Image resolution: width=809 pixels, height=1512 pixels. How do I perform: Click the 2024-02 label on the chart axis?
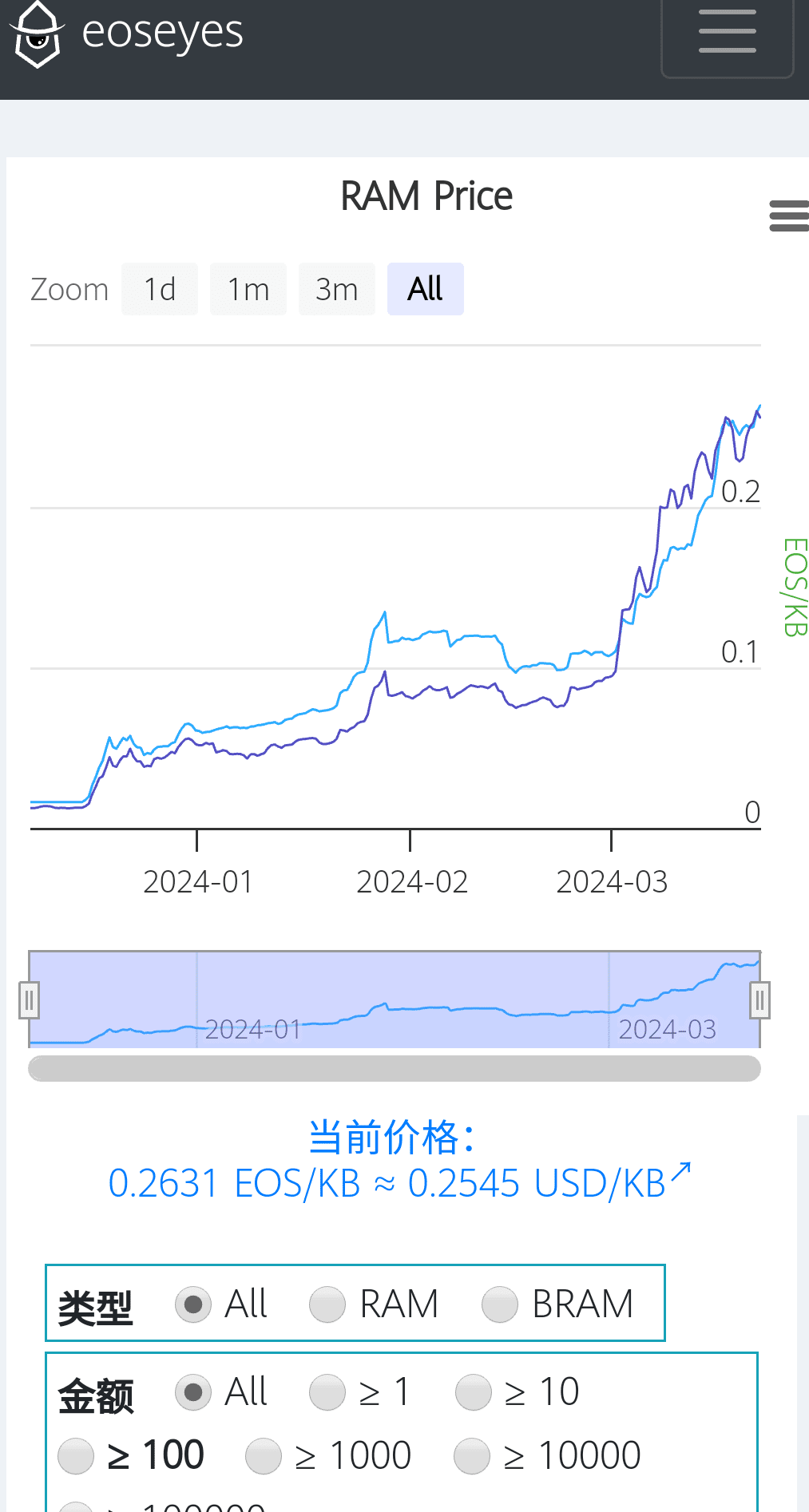[x=412, y=881]
